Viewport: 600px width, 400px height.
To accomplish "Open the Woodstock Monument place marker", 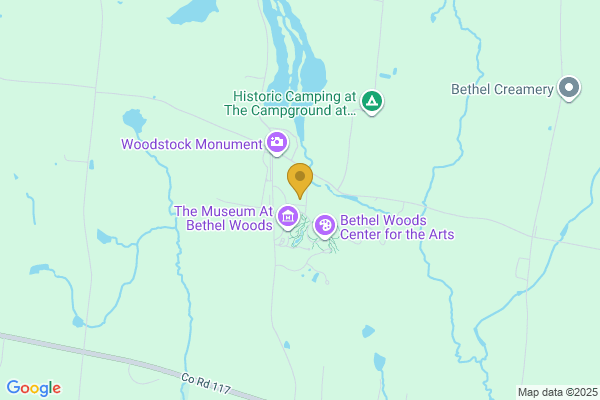I will click(276, 143).
